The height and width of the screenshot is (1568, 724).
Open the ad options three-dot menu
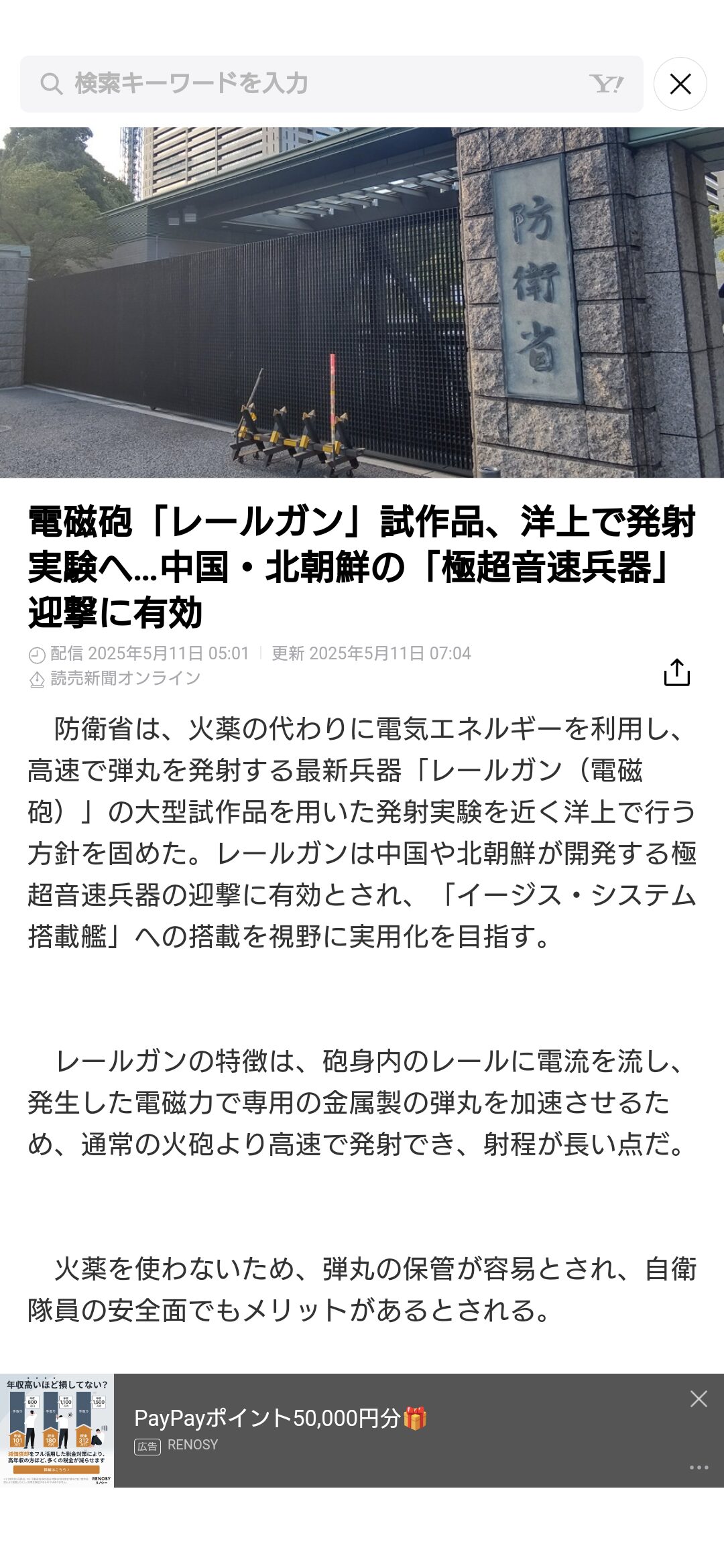point(699,1467)
